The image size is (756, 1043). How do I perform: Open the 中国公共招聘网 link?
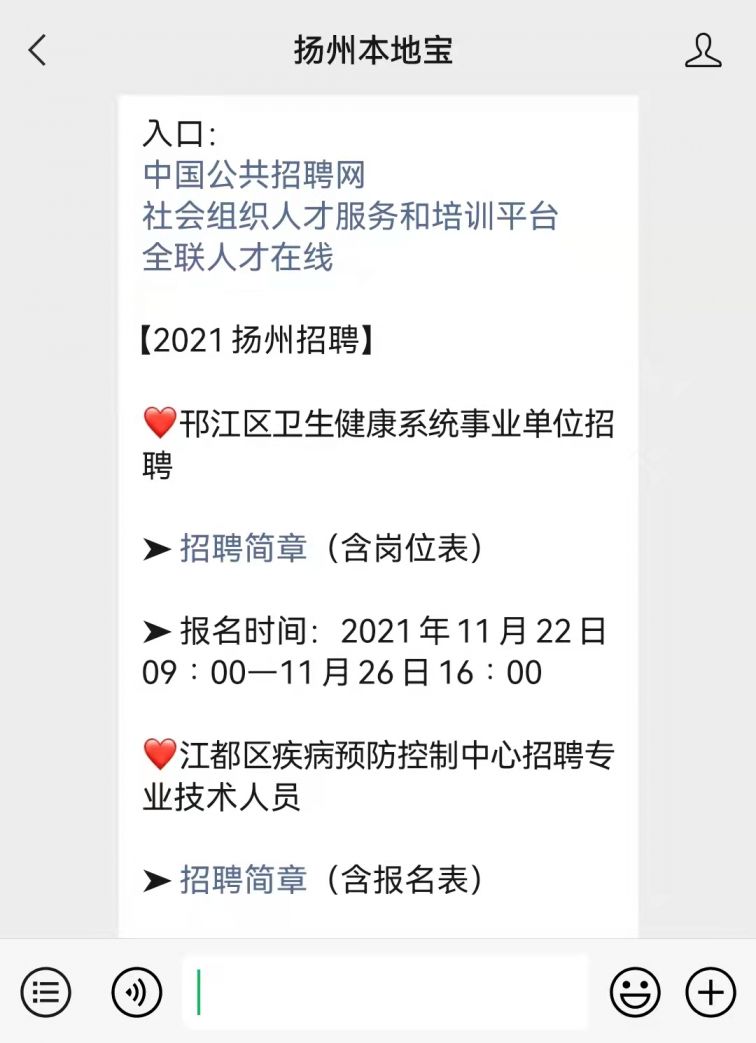tap(254, 175)
